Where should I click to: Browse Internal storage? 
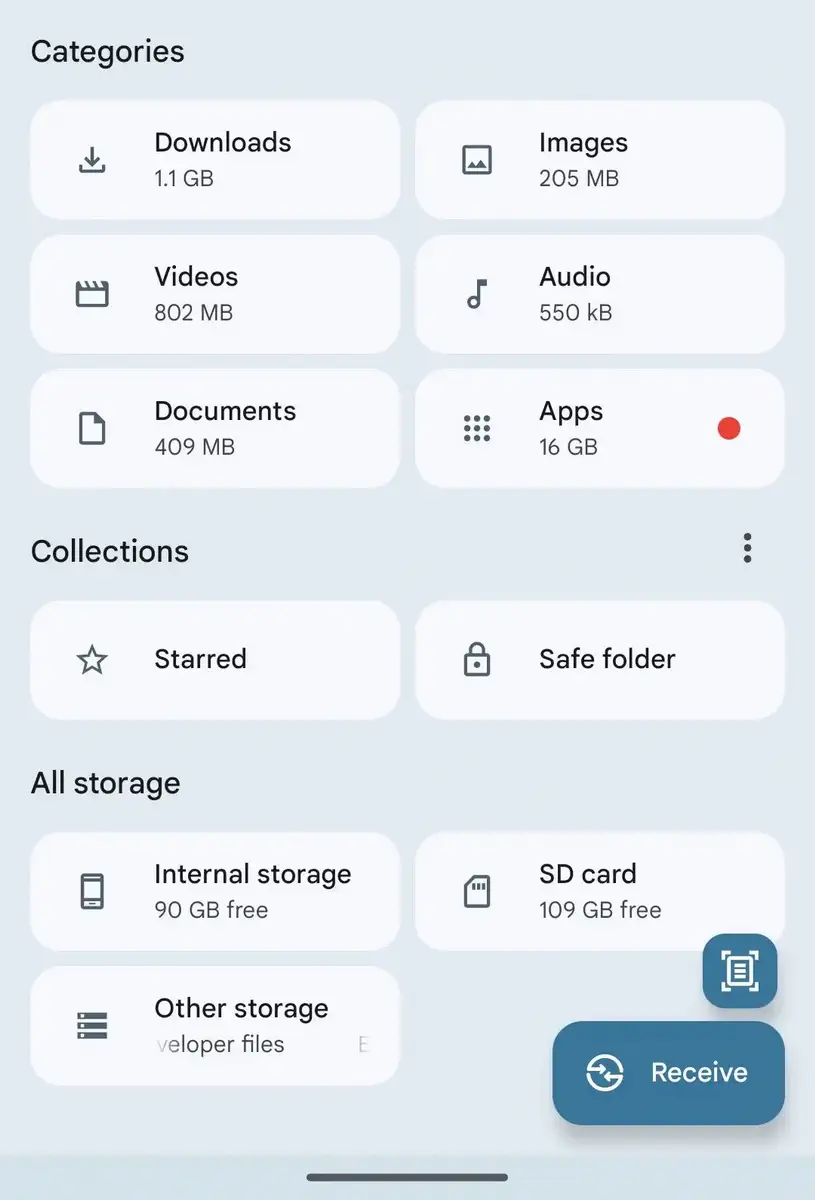click(x=215, y=891)
